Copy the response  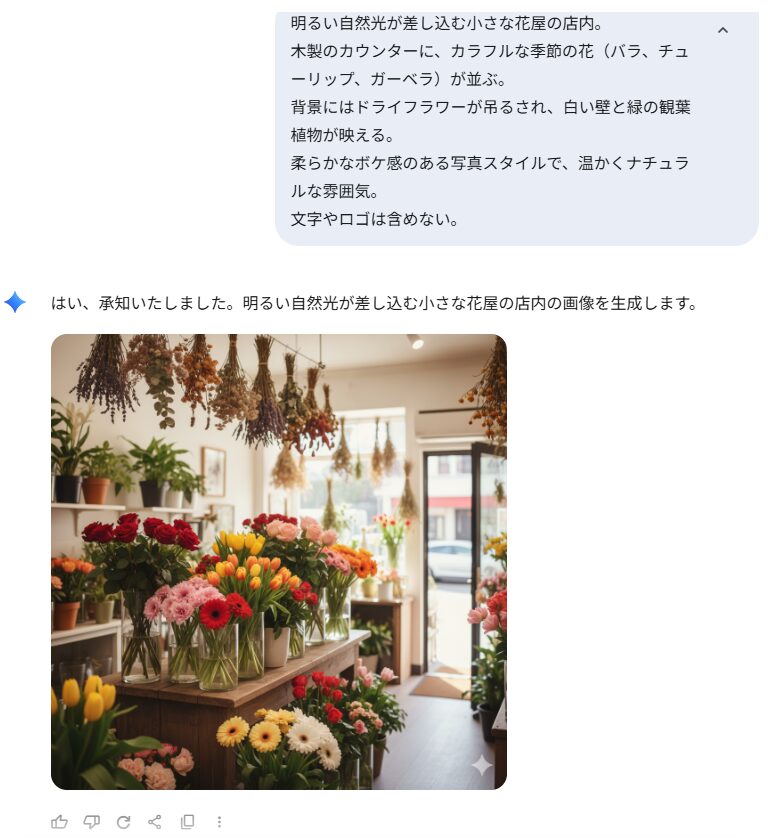[x=187, y=822]
